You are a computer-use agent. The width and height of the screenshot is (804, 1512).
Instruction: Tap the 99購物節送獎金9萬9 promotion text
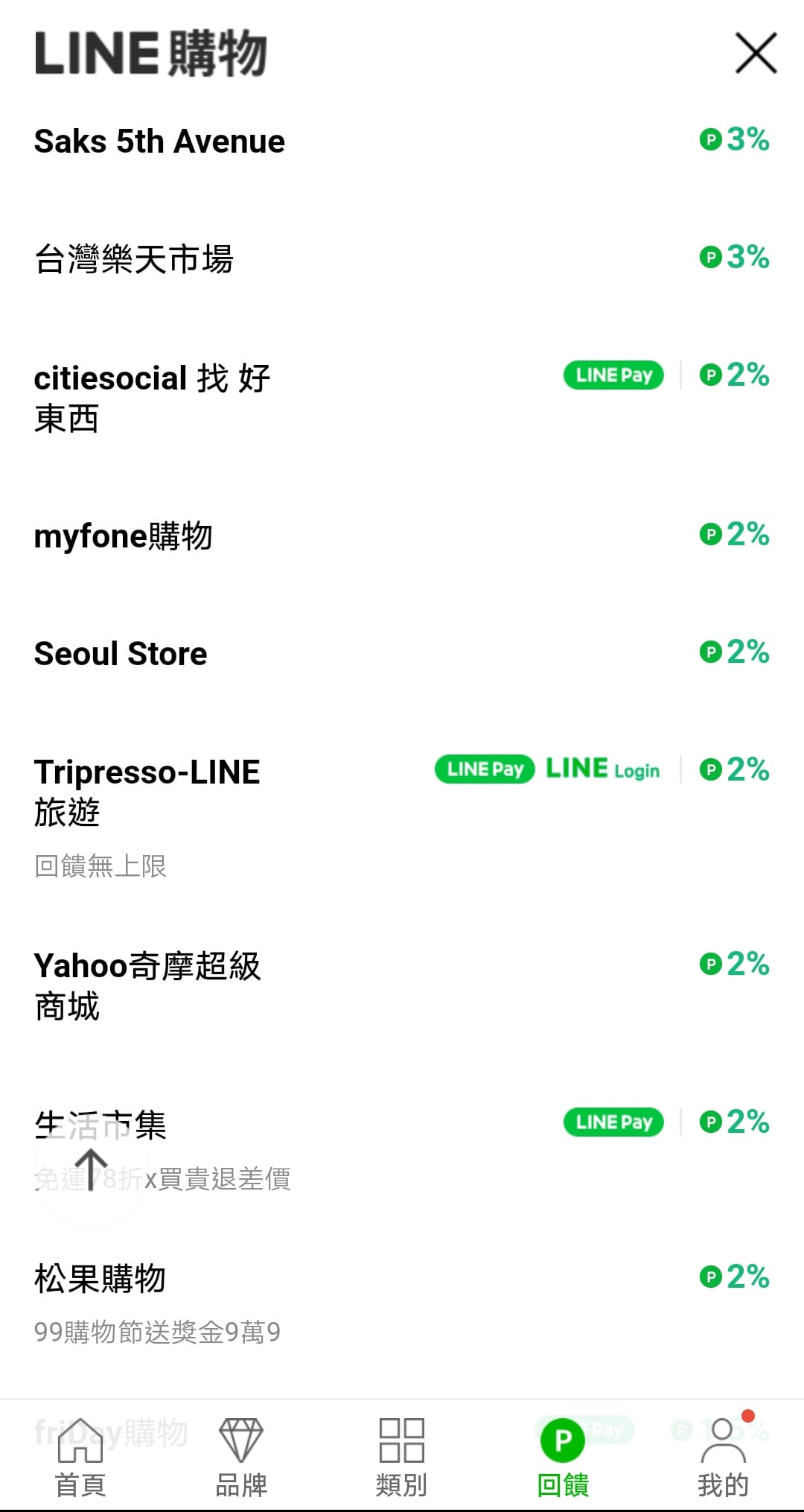[x=159, y=1332]
